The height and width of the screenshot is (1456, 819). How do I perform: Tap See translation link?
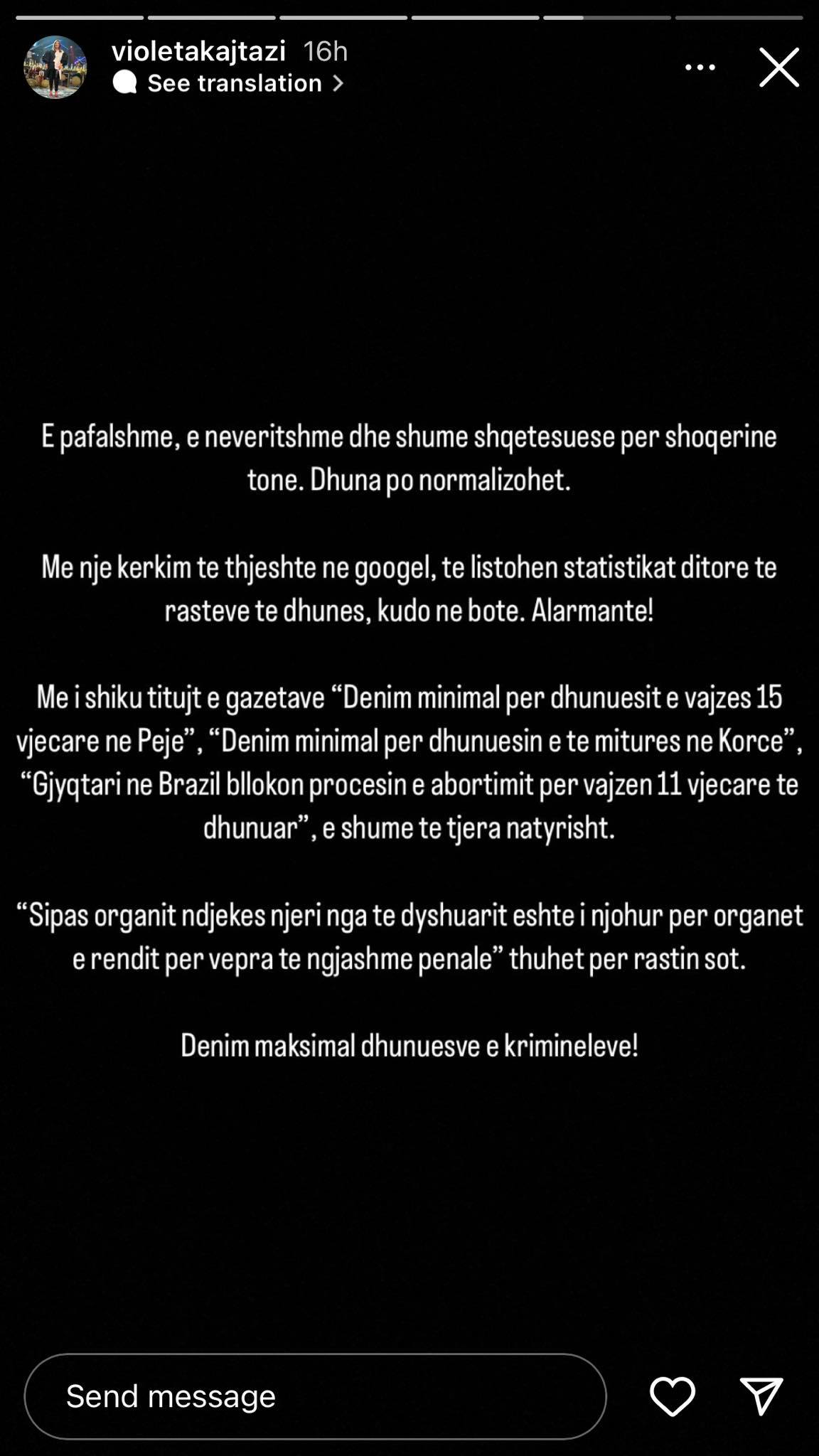tap(235, 83)
